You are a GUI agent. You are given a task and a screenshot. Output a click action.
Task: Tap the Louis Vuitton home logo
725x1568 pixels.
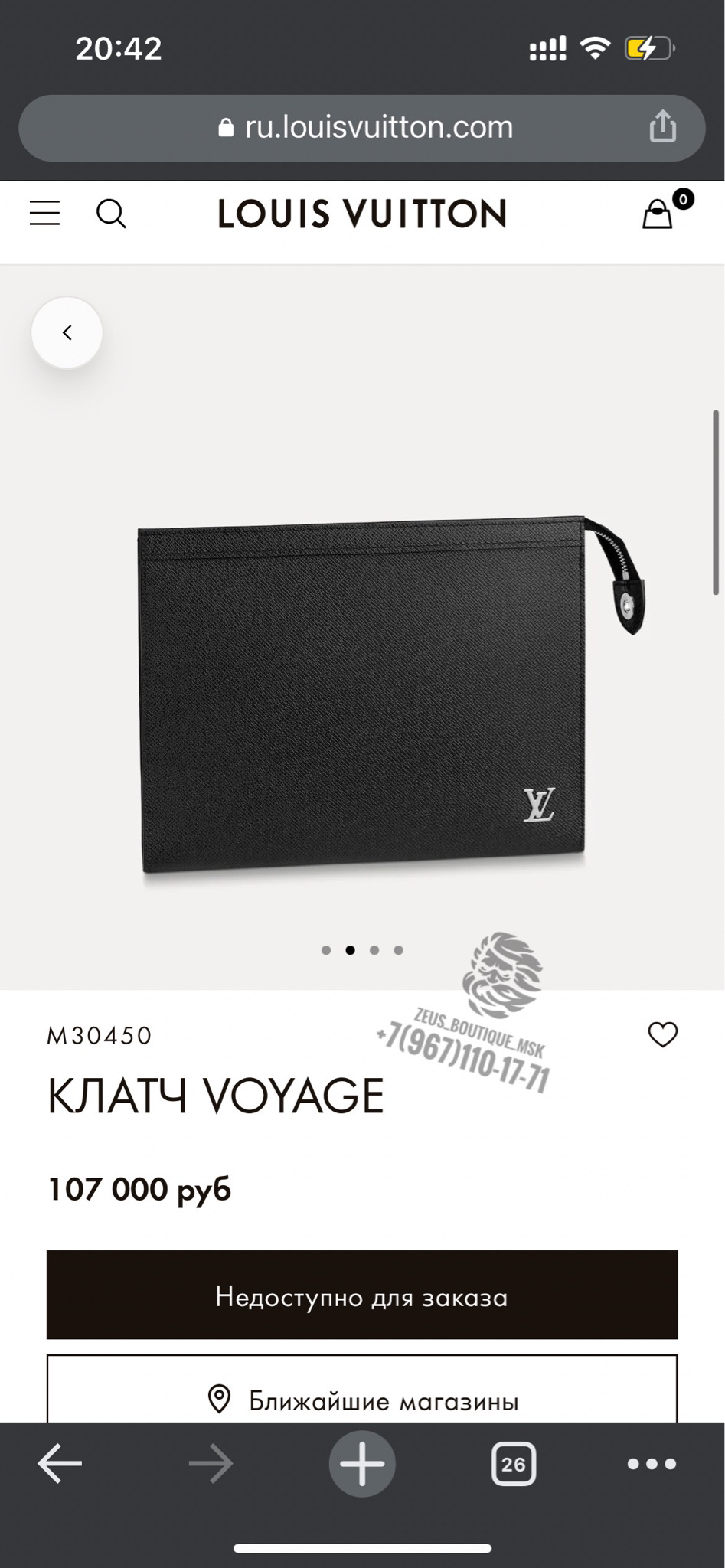[x=362, y=214]
